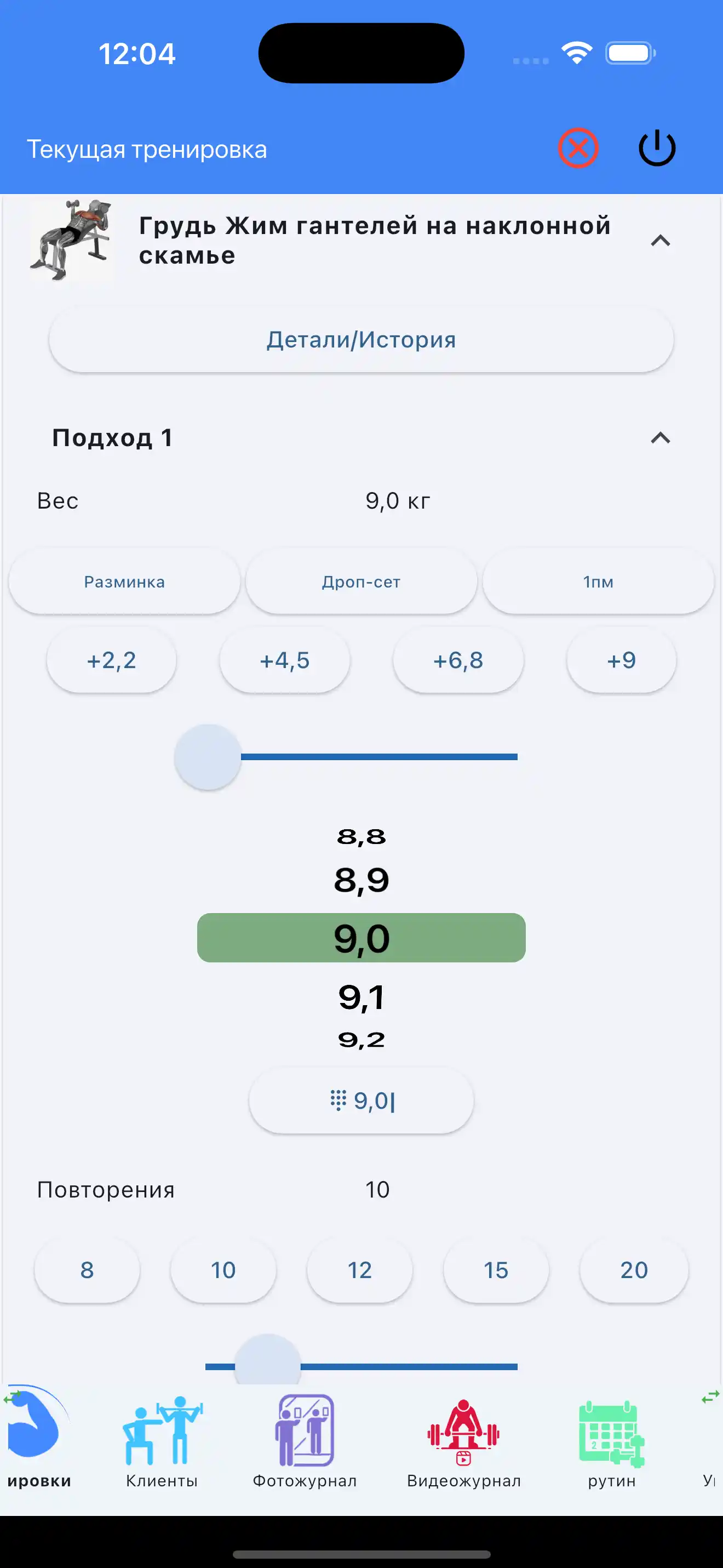723x1568 pixels.
Task: Add +4,5 to the weight
Action: coord(285,660)
